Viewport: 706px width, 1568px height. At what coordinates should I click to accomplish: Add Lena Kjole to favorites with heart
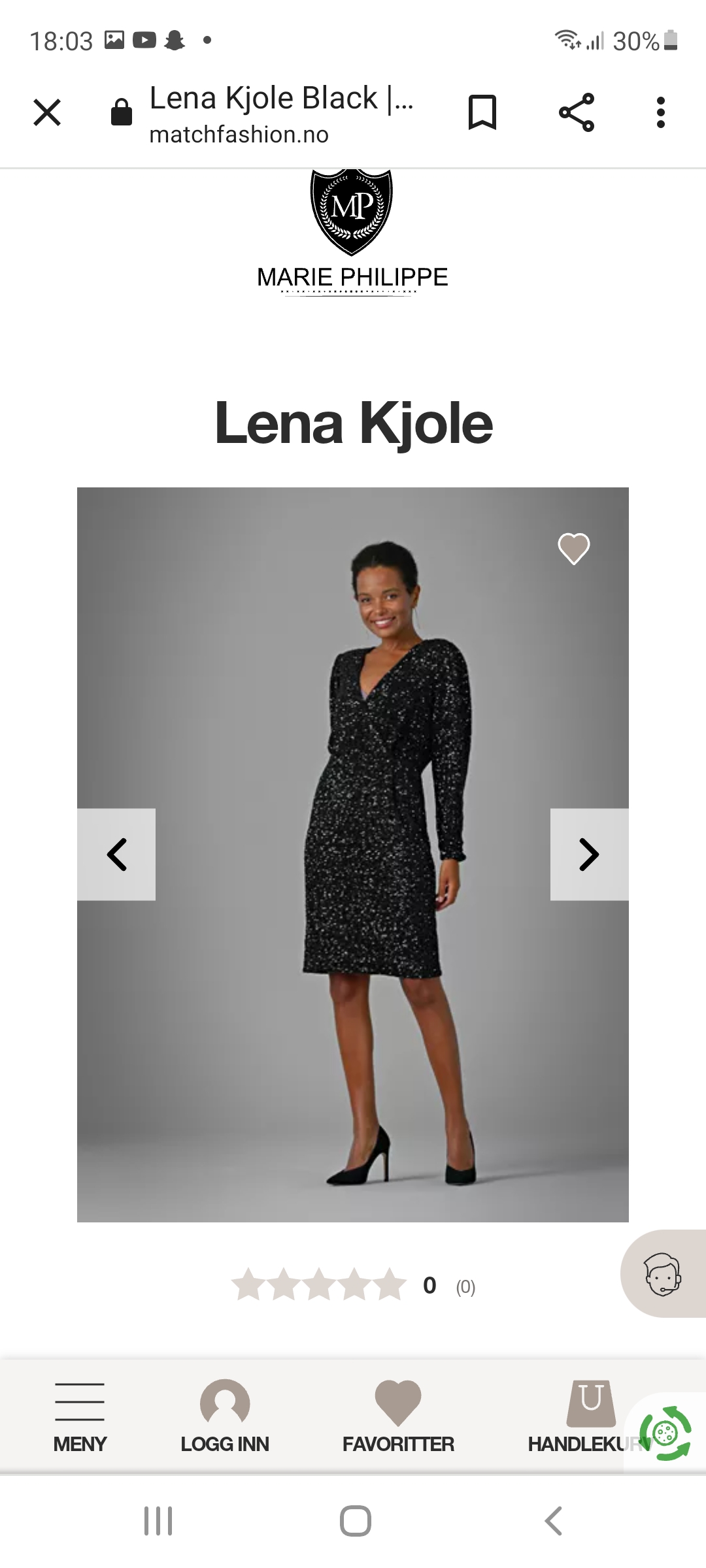(574, 549)
